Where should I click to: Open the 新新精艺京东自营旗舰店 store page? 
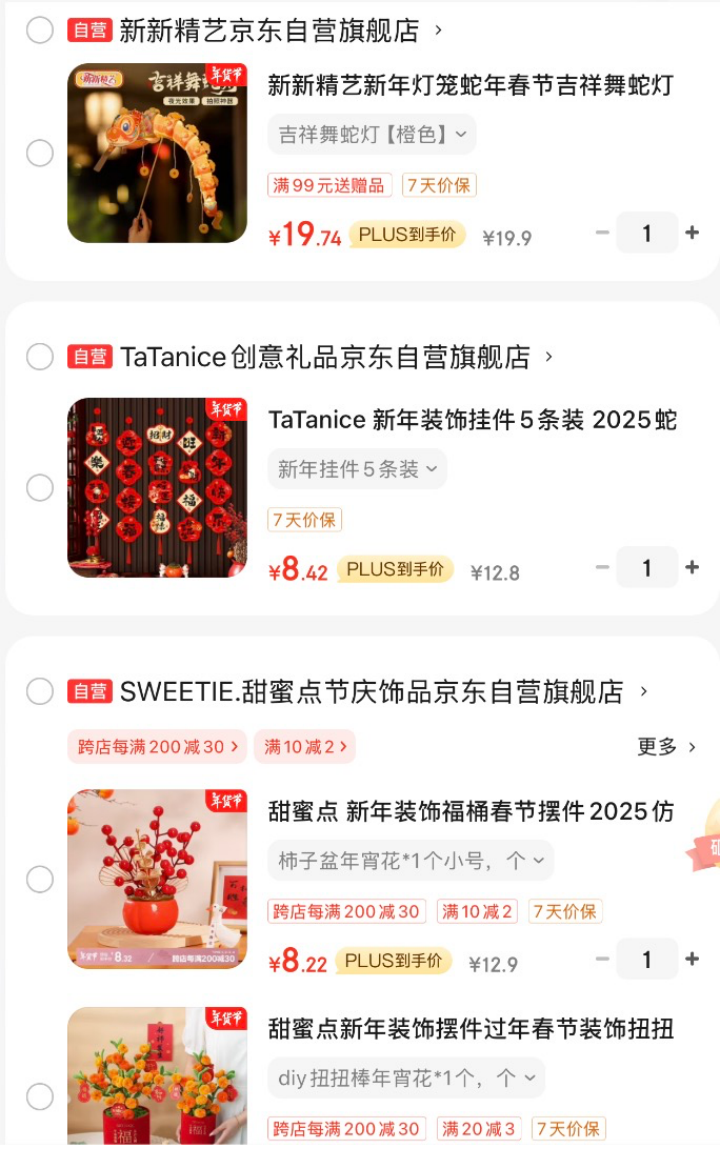(269, 30)
